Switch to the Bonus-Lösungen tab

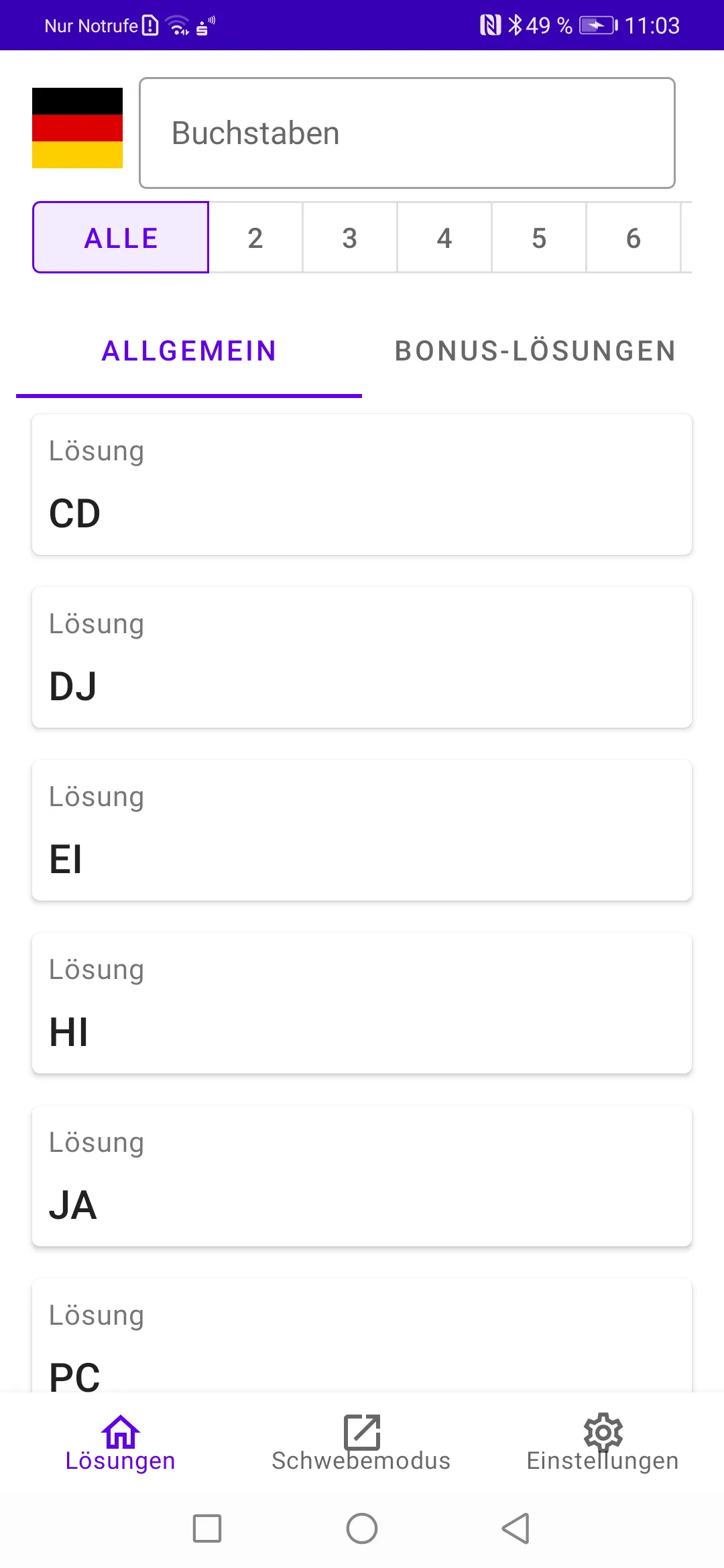point(535,351)
